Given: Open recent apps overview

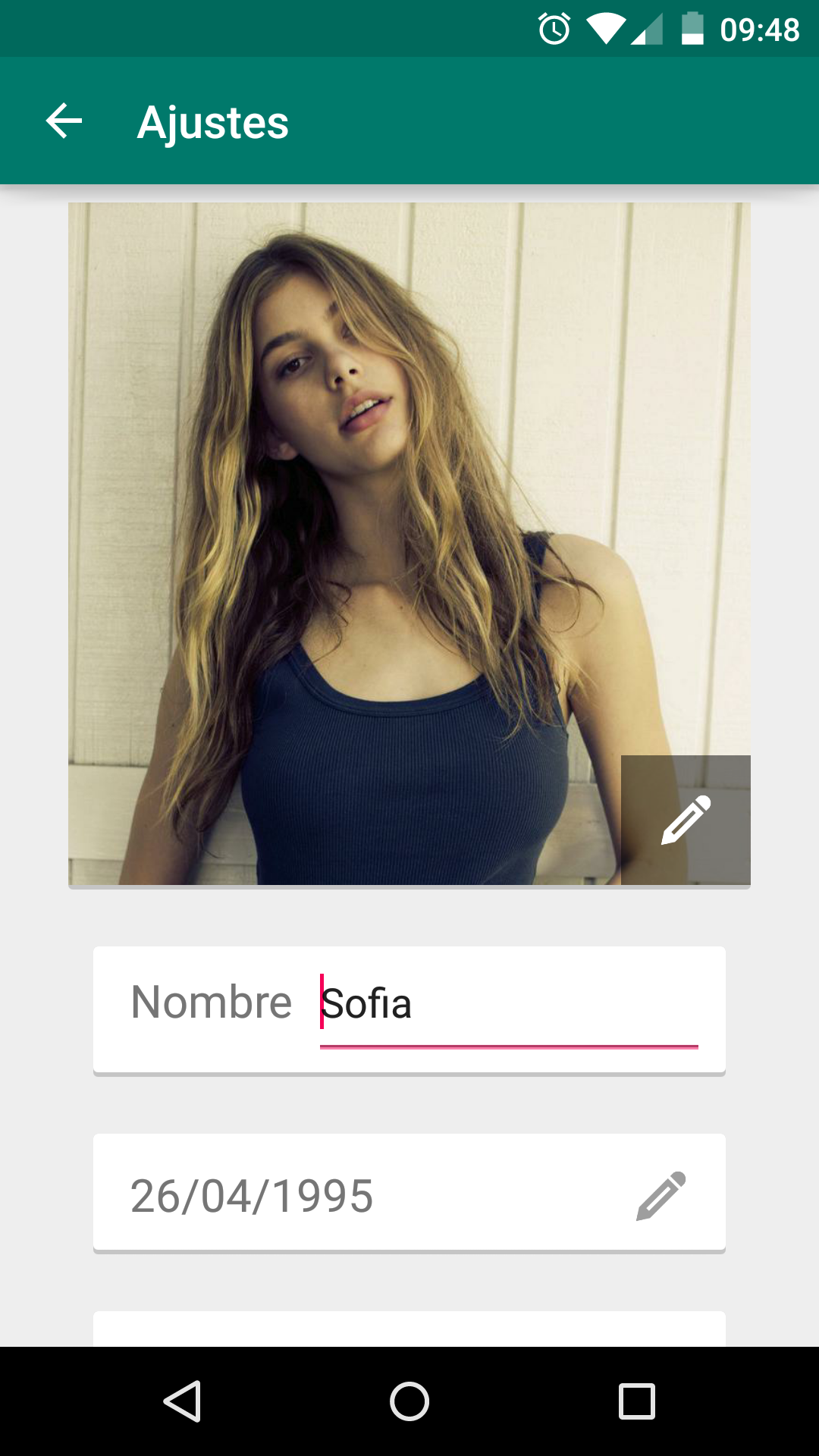Looking at the screenshot, I should [x=637, y=1401].
